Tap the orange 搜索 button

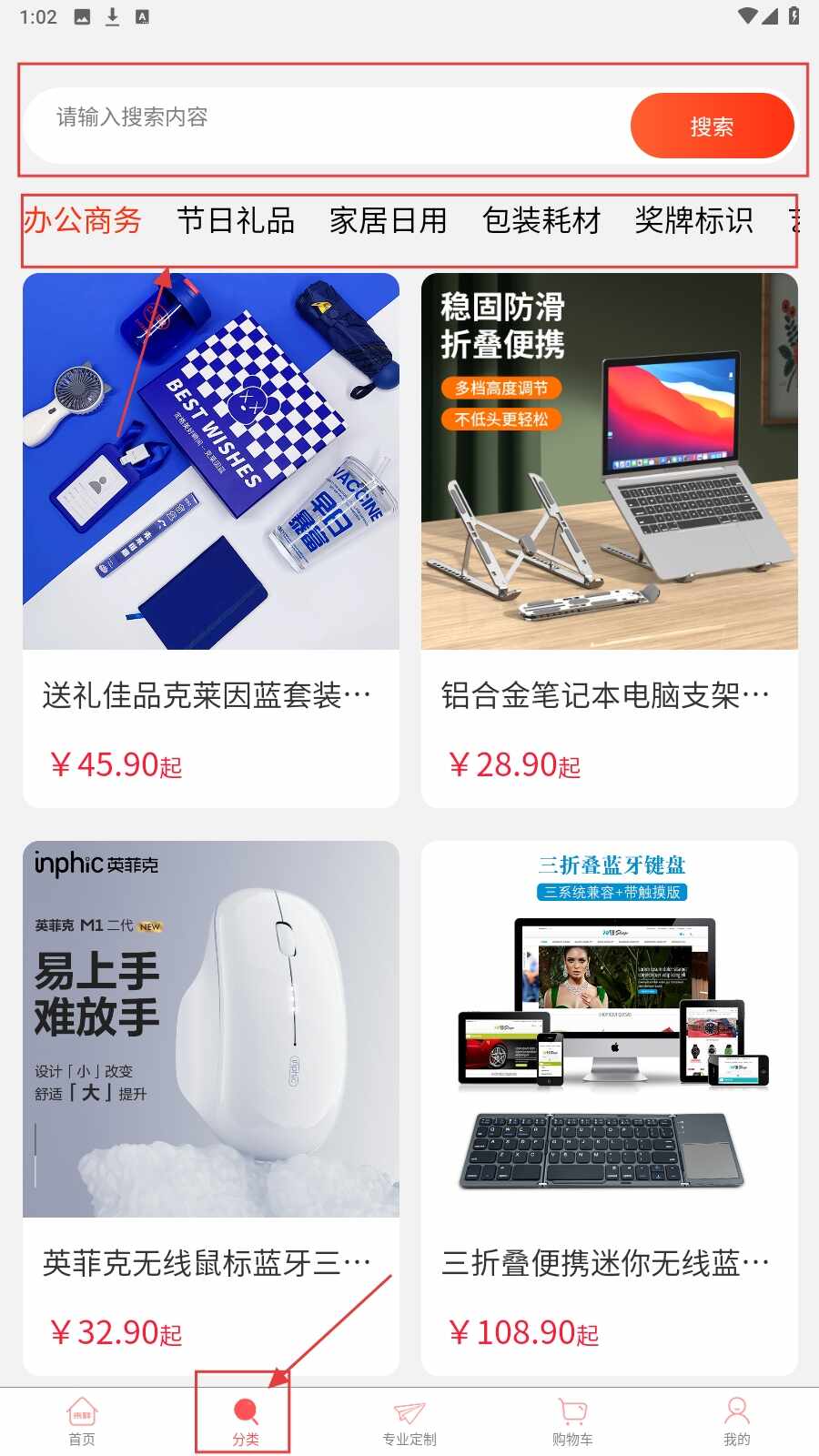pos(712,126)
